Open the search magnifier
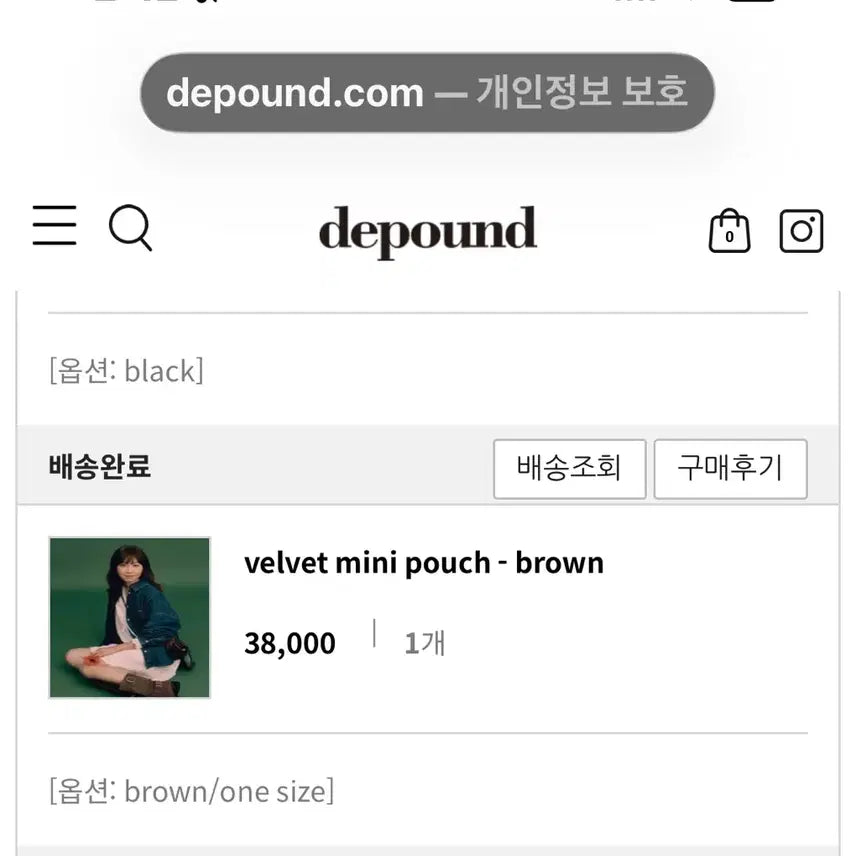This screenshot has width=856, height=856. click(x=130, y=228)
